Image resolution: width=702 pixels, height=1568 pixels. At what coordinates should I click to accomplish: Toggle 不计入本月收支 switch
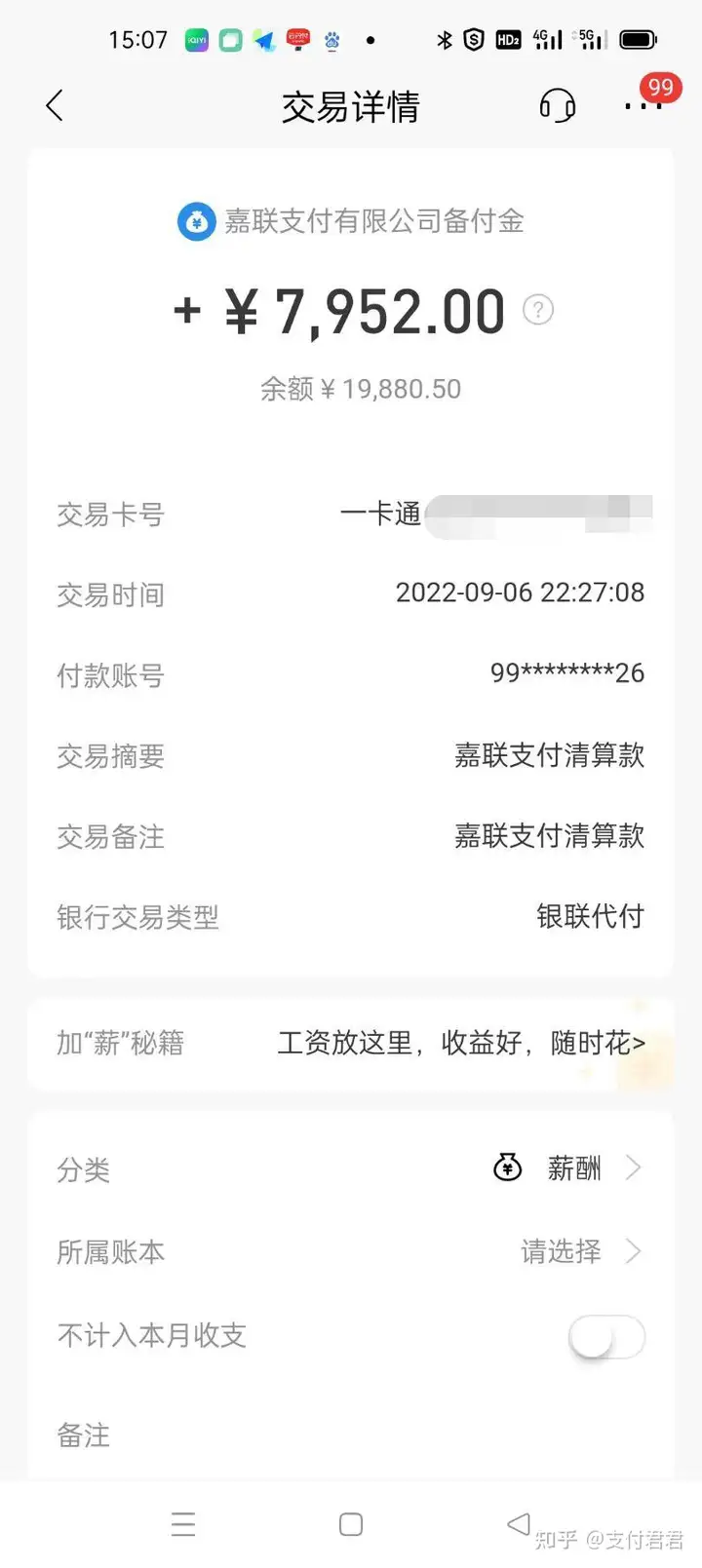606,1336
